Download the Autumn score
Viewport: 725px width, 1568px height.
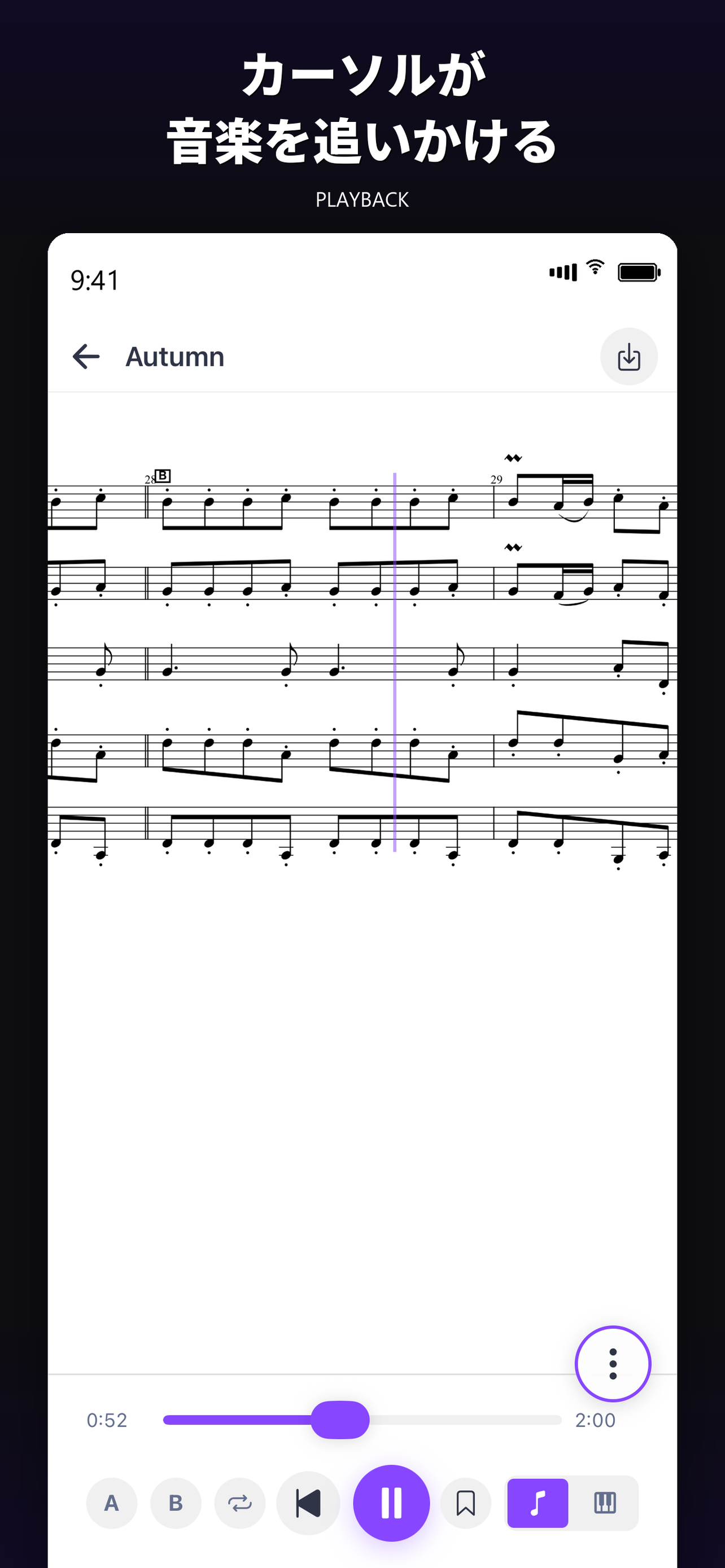(629, 357)
